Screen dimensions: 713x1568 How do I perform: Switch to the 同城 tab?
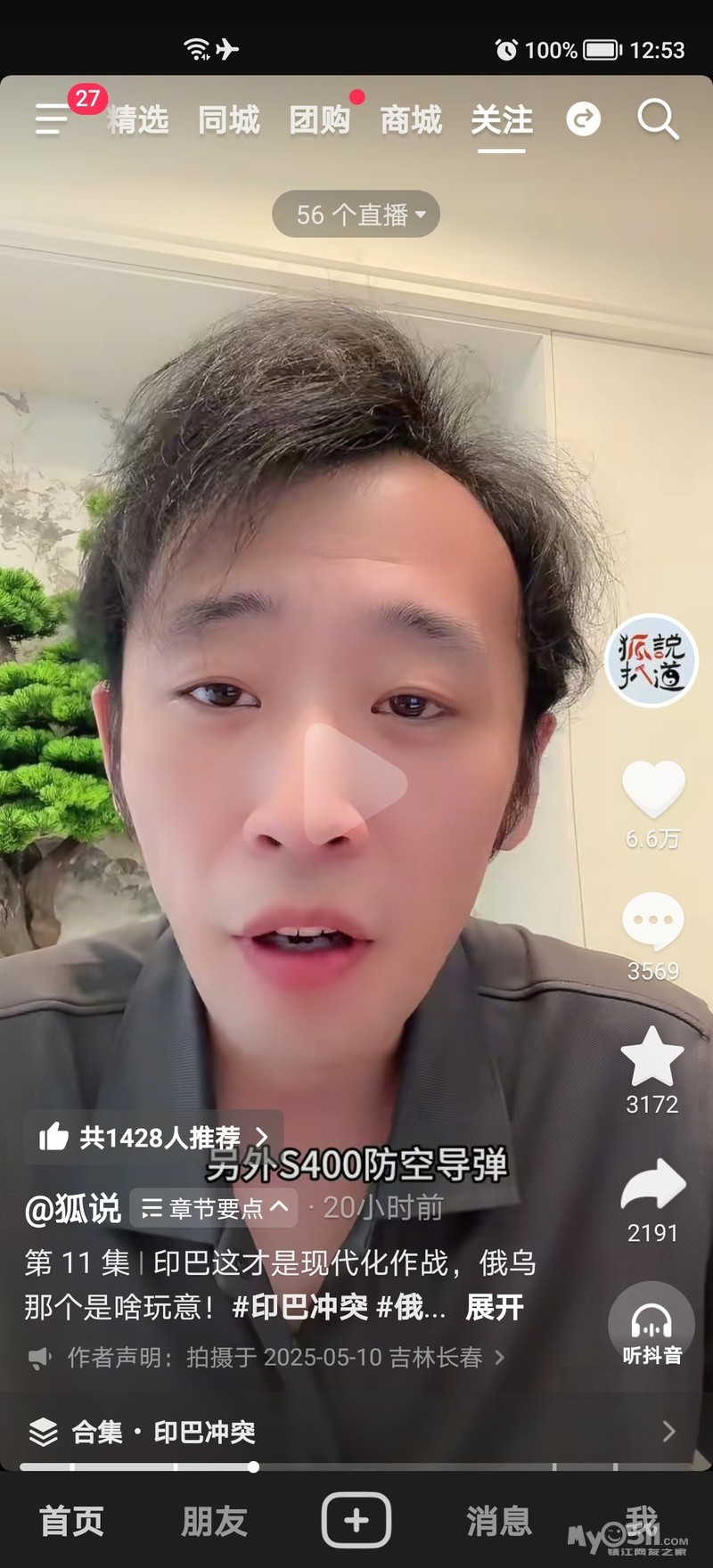tap(229, 119)
